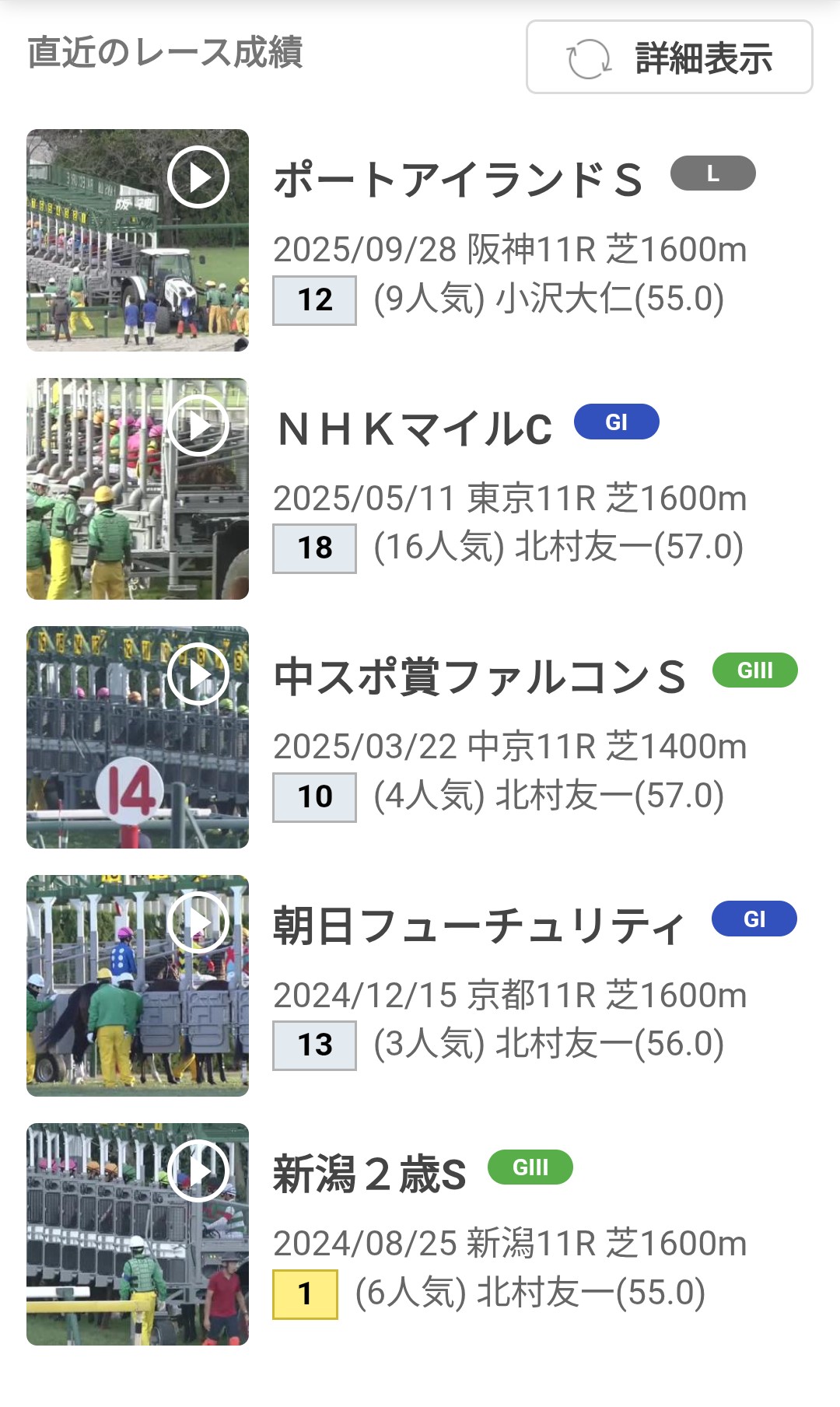Tap the 詳細表示 button
Screen dimensions: 840x1407
coord(669,58)
